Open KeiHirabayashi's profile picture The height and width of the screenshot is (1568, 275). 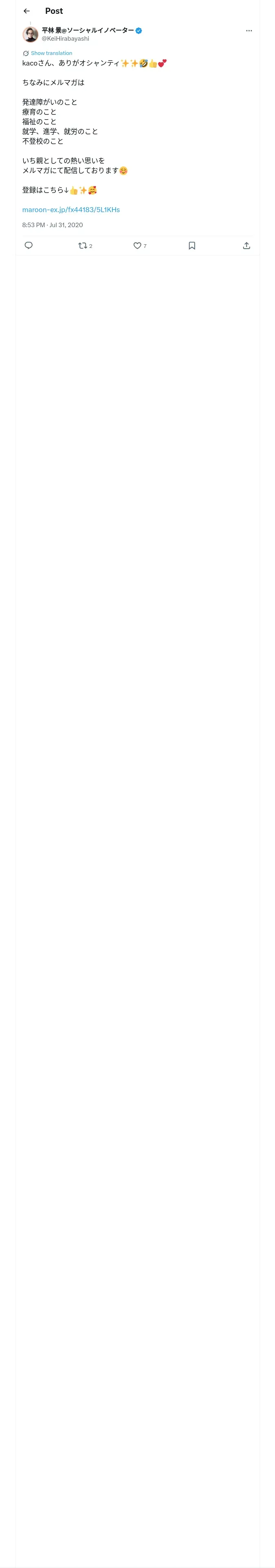coord(31,34)
